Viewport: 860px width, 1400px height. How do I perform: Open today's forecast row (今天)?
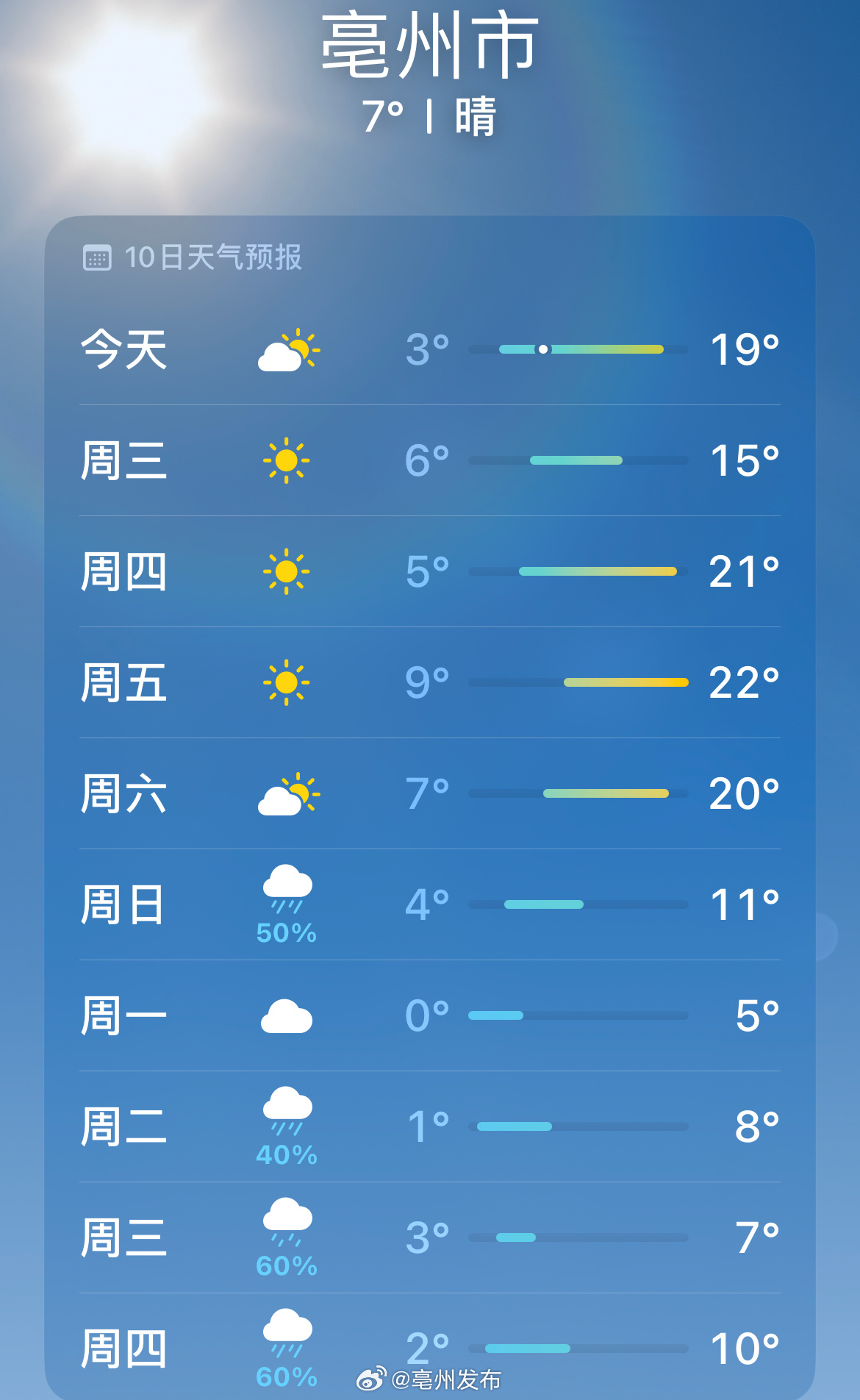(x=430, y=349)
